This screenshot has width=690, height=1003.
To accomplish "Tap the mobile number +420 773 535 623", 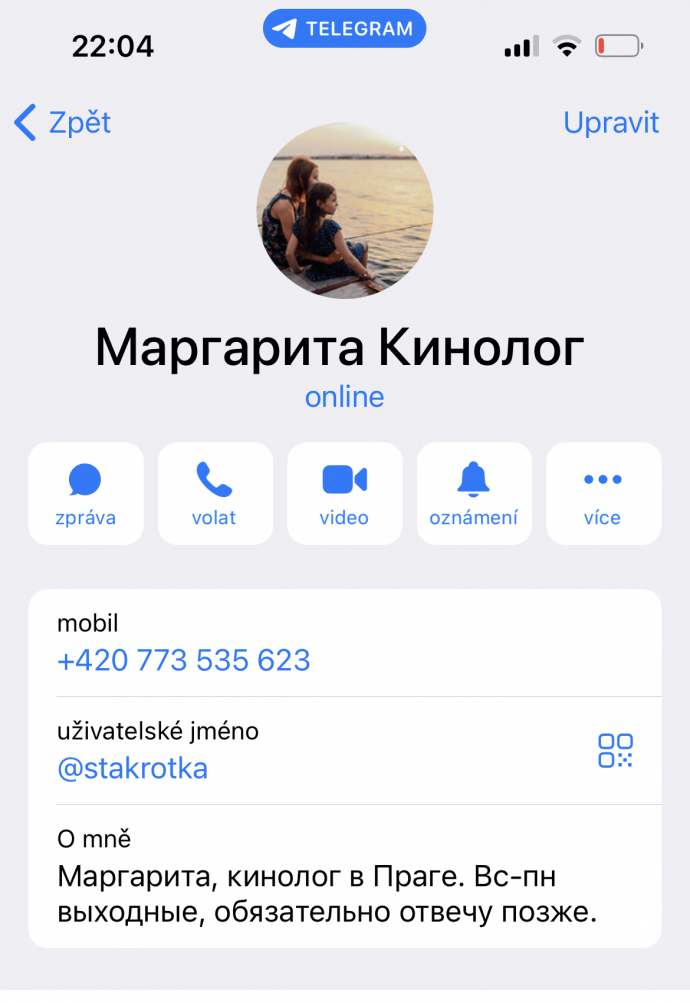I will click(x=184, y=660).
